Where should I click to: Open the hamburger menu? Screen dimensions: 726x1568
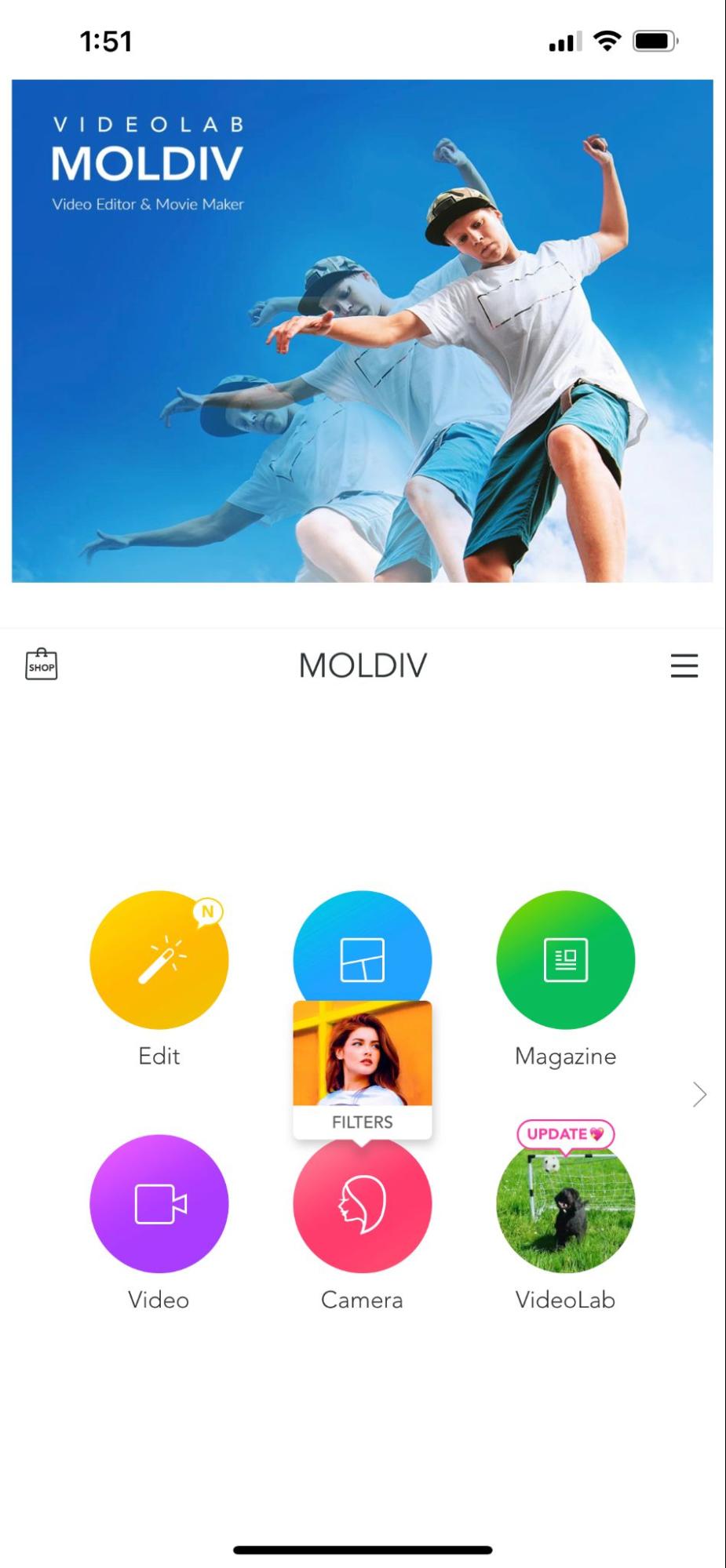(x=684, y=665)
